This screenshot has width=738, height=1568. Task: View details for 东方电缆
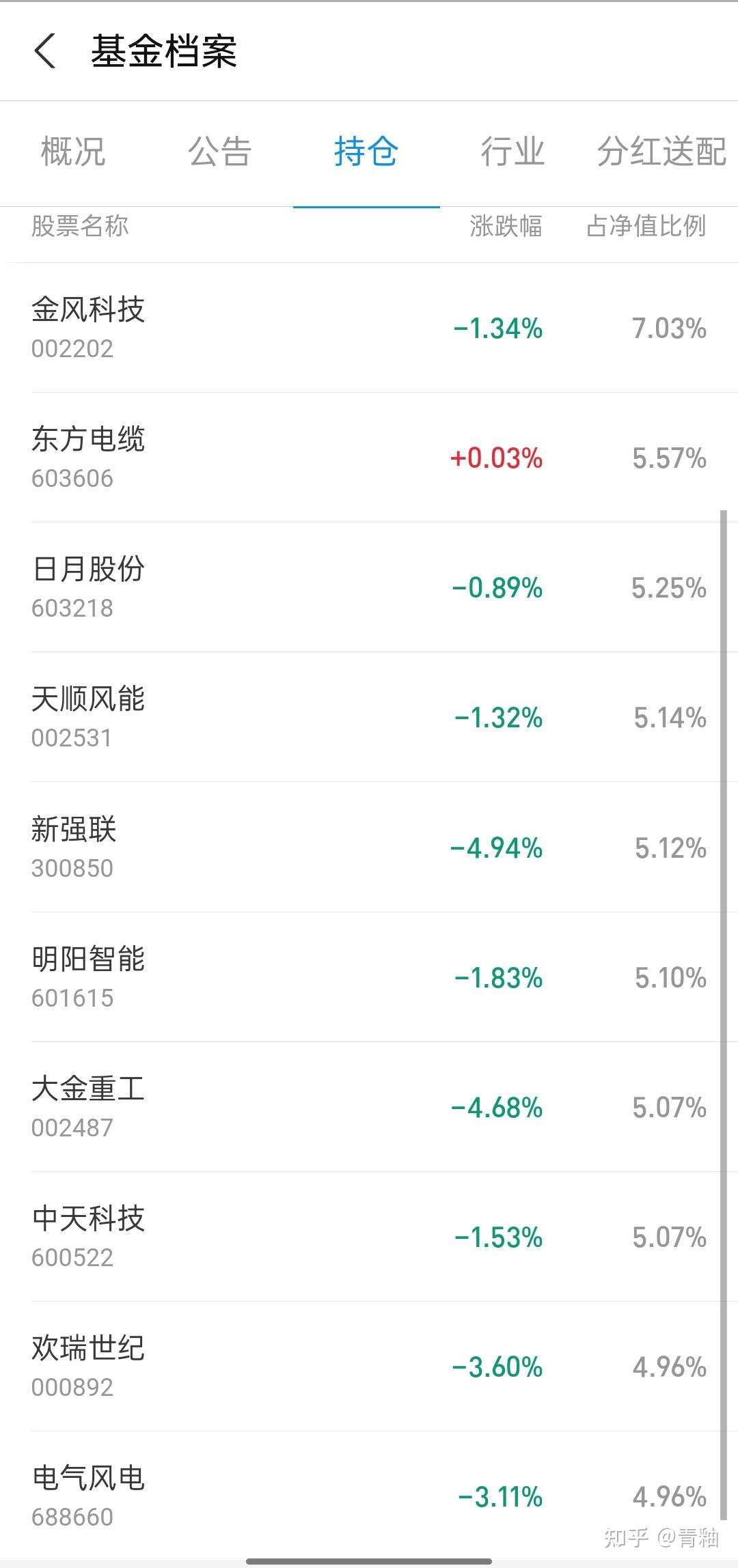tap(369, 458)
